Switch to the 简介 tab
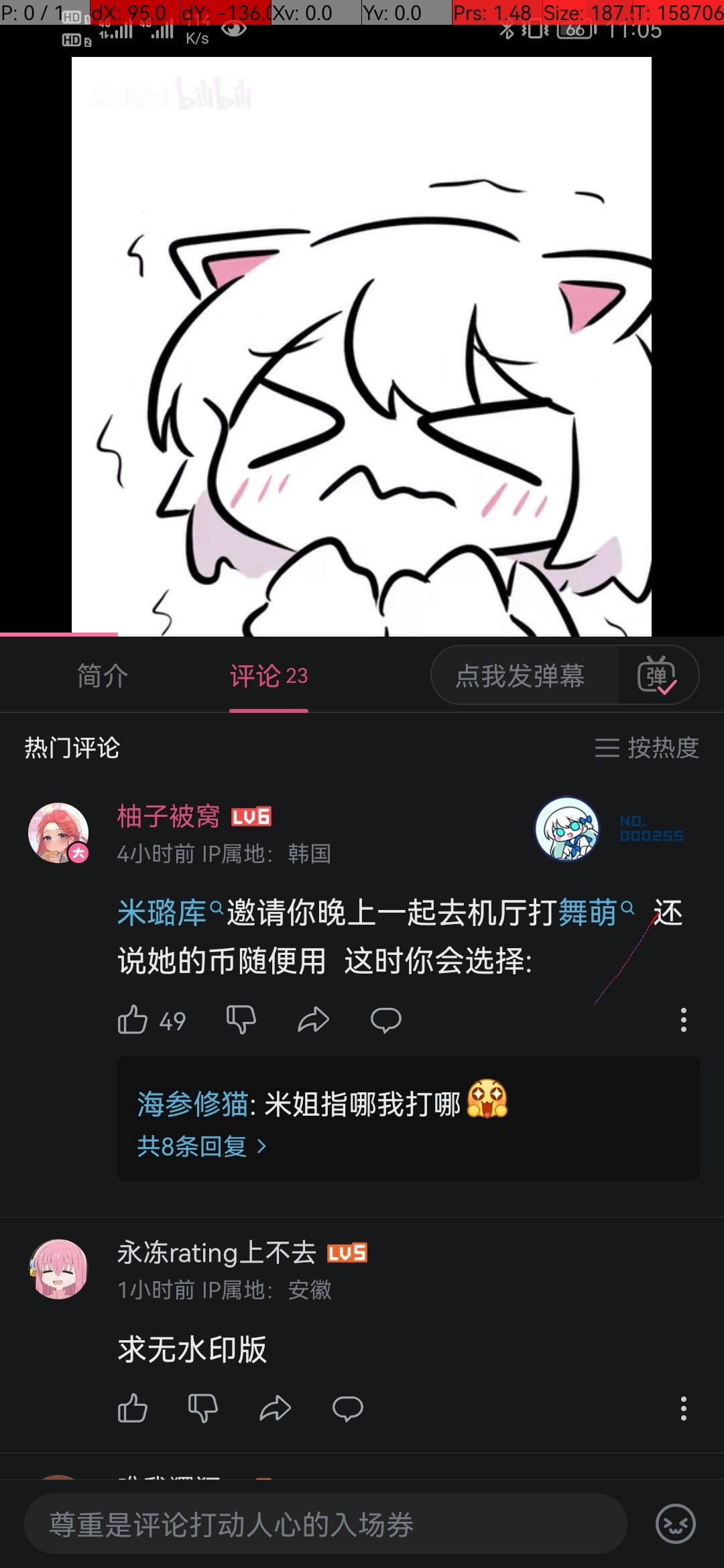Image resolution: width=724 pixels, height=1568 pixels. (x=103, y=675)
